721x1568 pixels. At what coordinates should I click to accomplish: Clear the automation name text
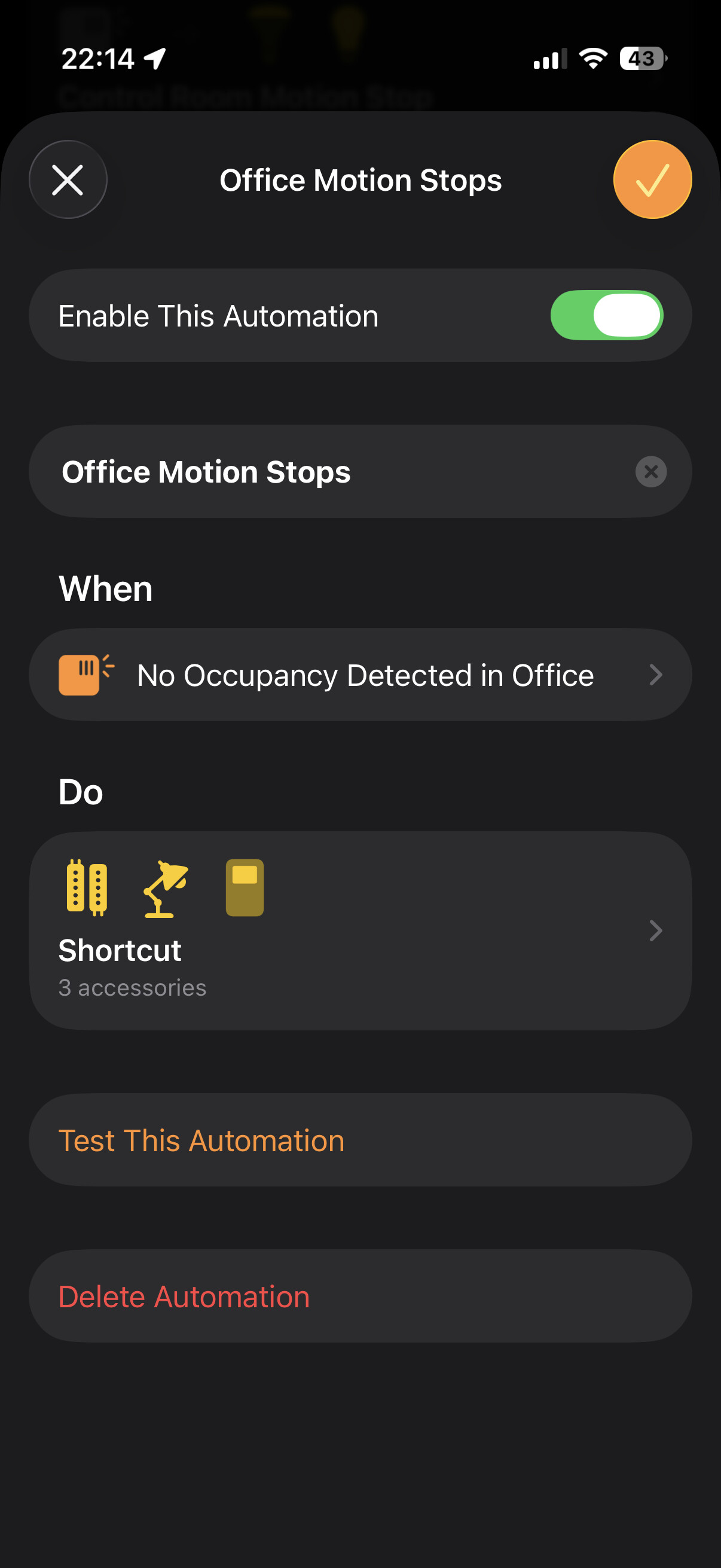coord(650,472)
